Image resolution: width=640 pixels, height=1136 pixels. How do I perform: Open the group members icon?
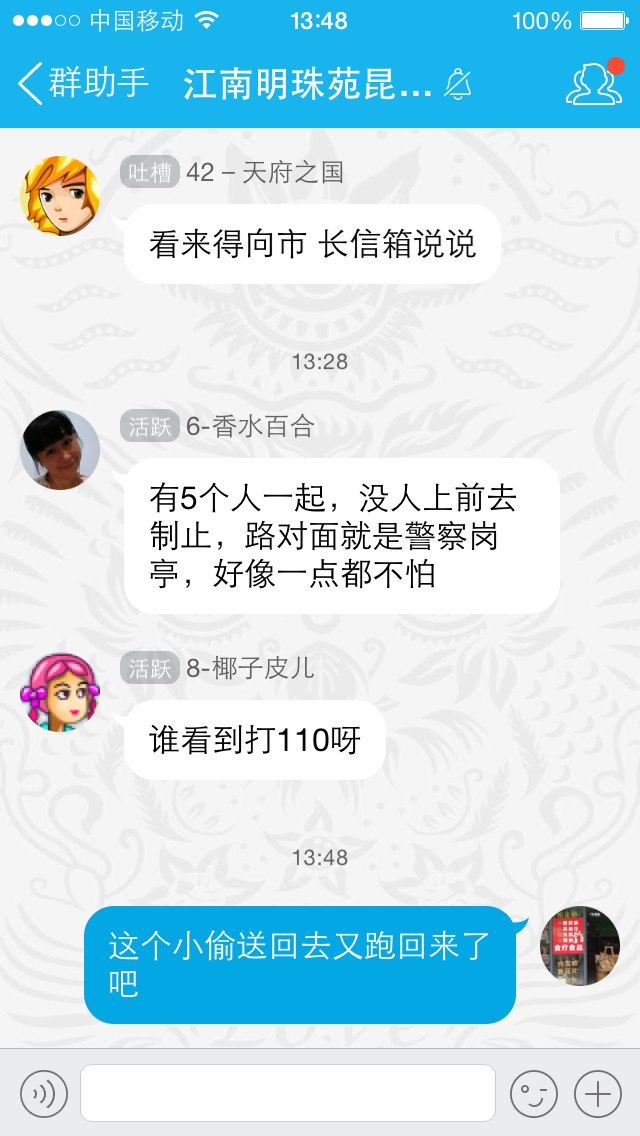[594, 82]
